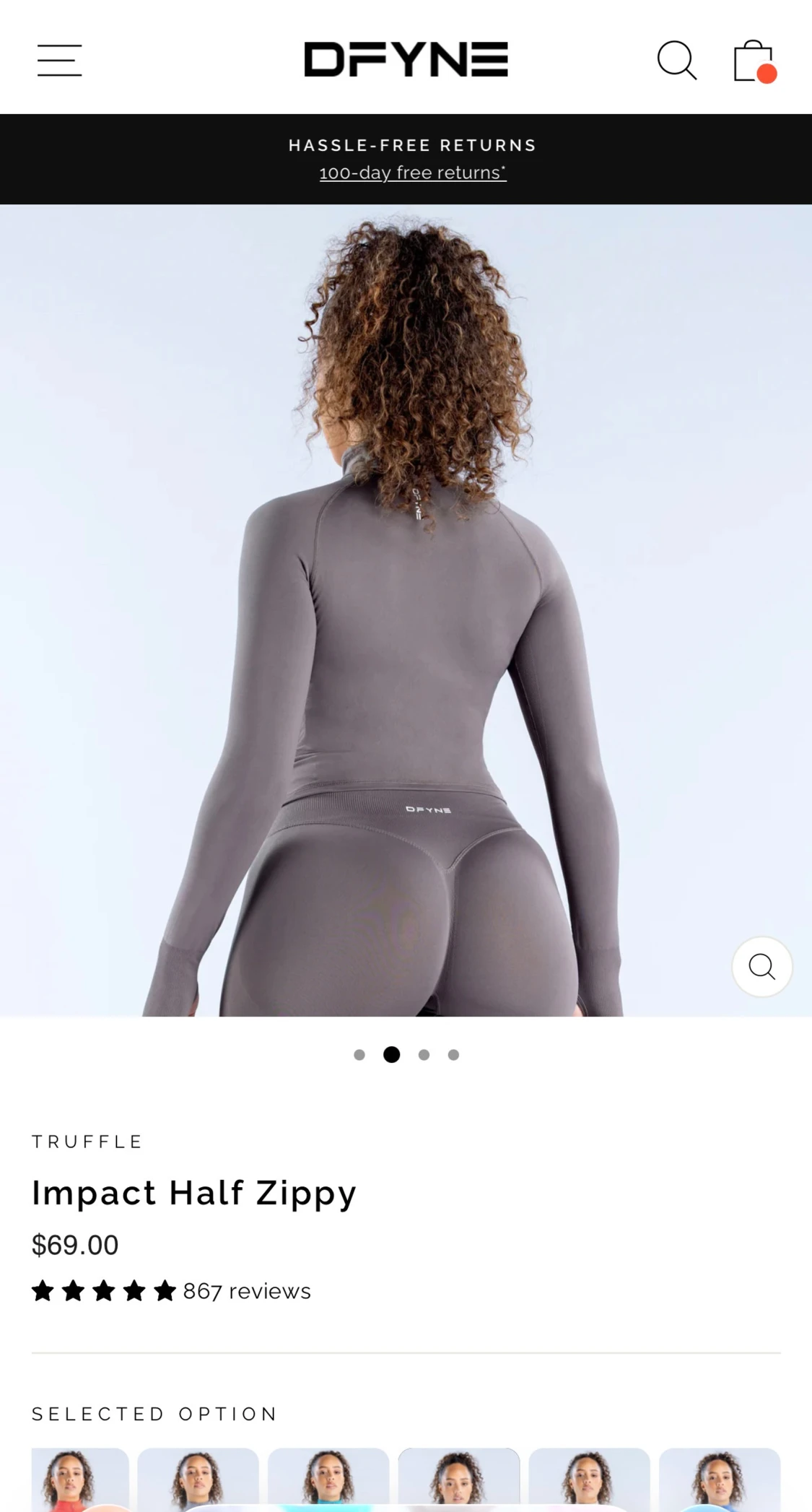Screen dimensions: 812x1512
Task: Go to the first product image dot
Action: [359, 1055]
